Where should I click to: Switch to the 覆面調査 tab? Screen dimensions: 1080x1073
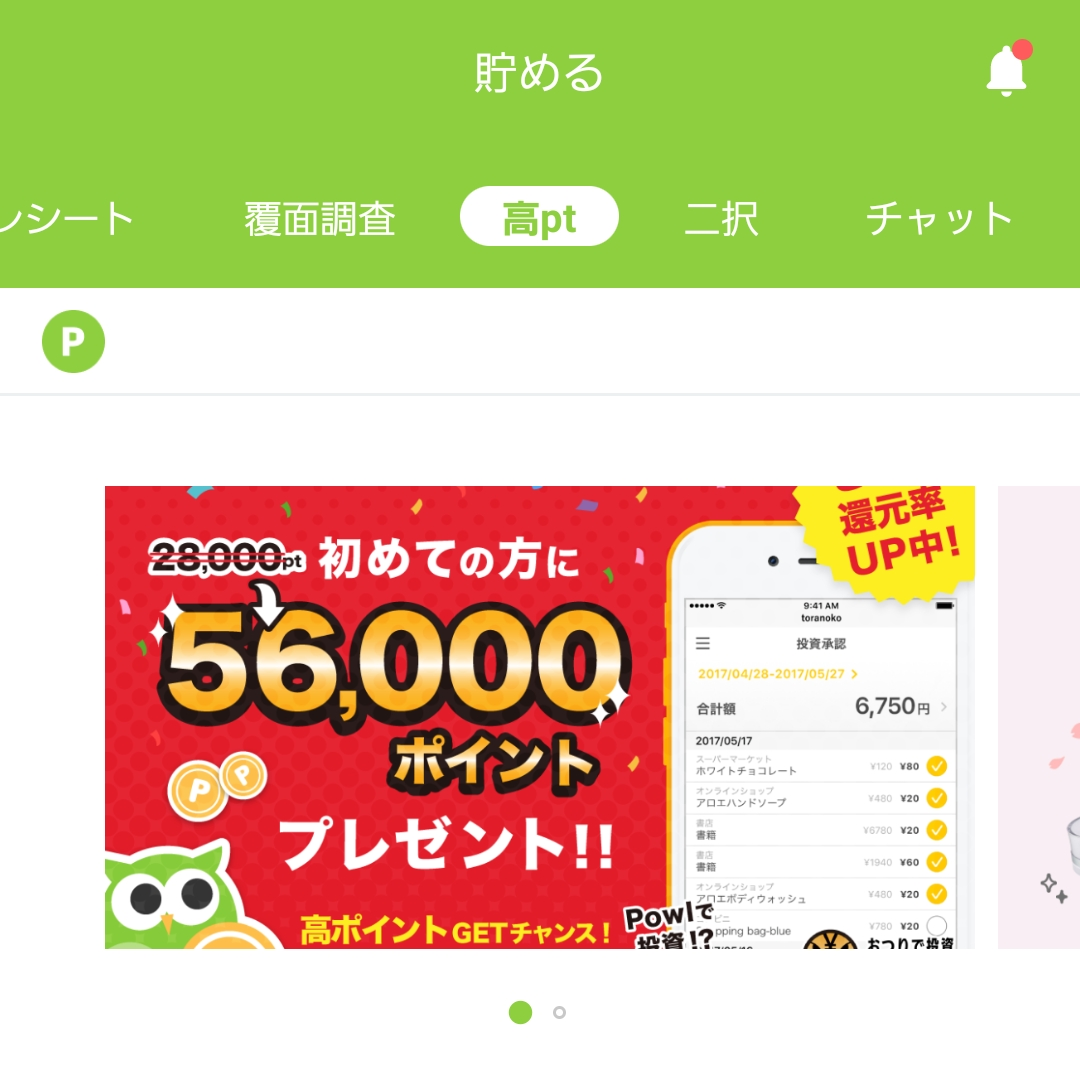point(320,218)
